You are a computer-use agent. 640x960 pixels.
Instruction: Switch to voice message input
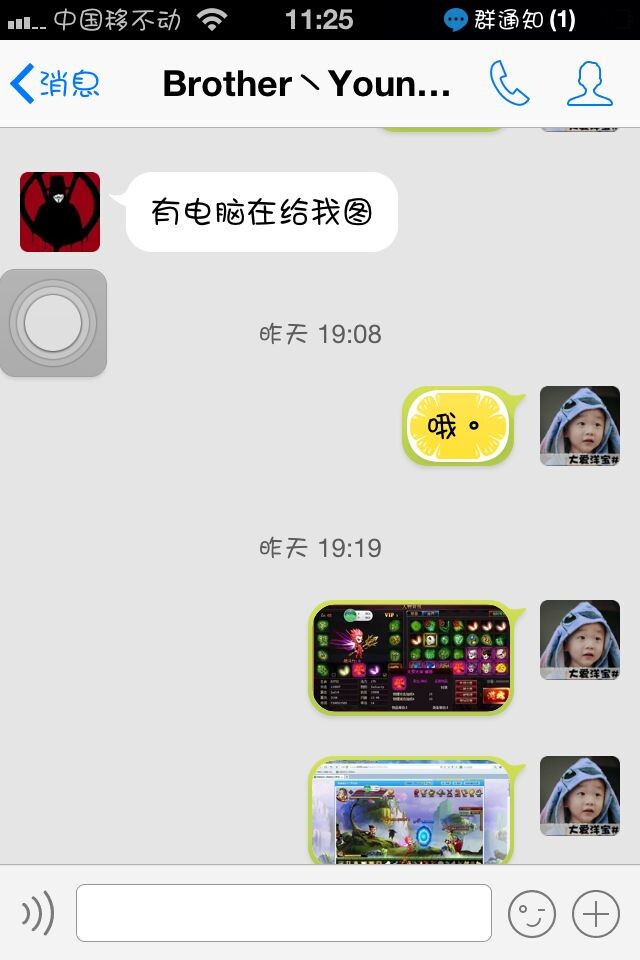(x=38, y=913)
